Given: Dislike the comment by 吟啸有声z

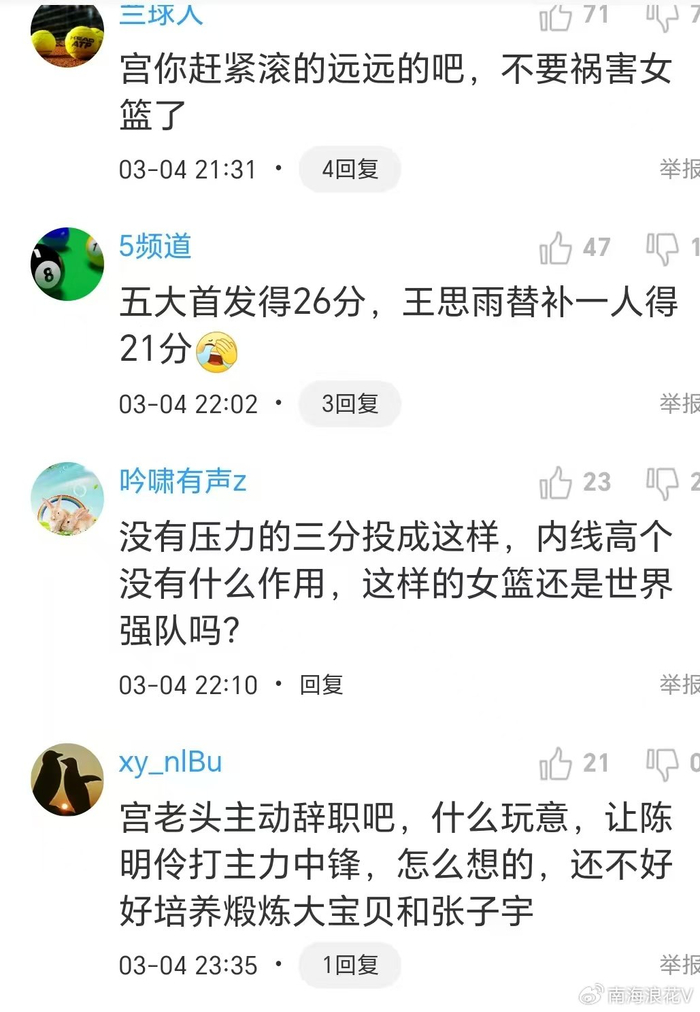Looking at the screenshot, I should [x=662, y=483].
